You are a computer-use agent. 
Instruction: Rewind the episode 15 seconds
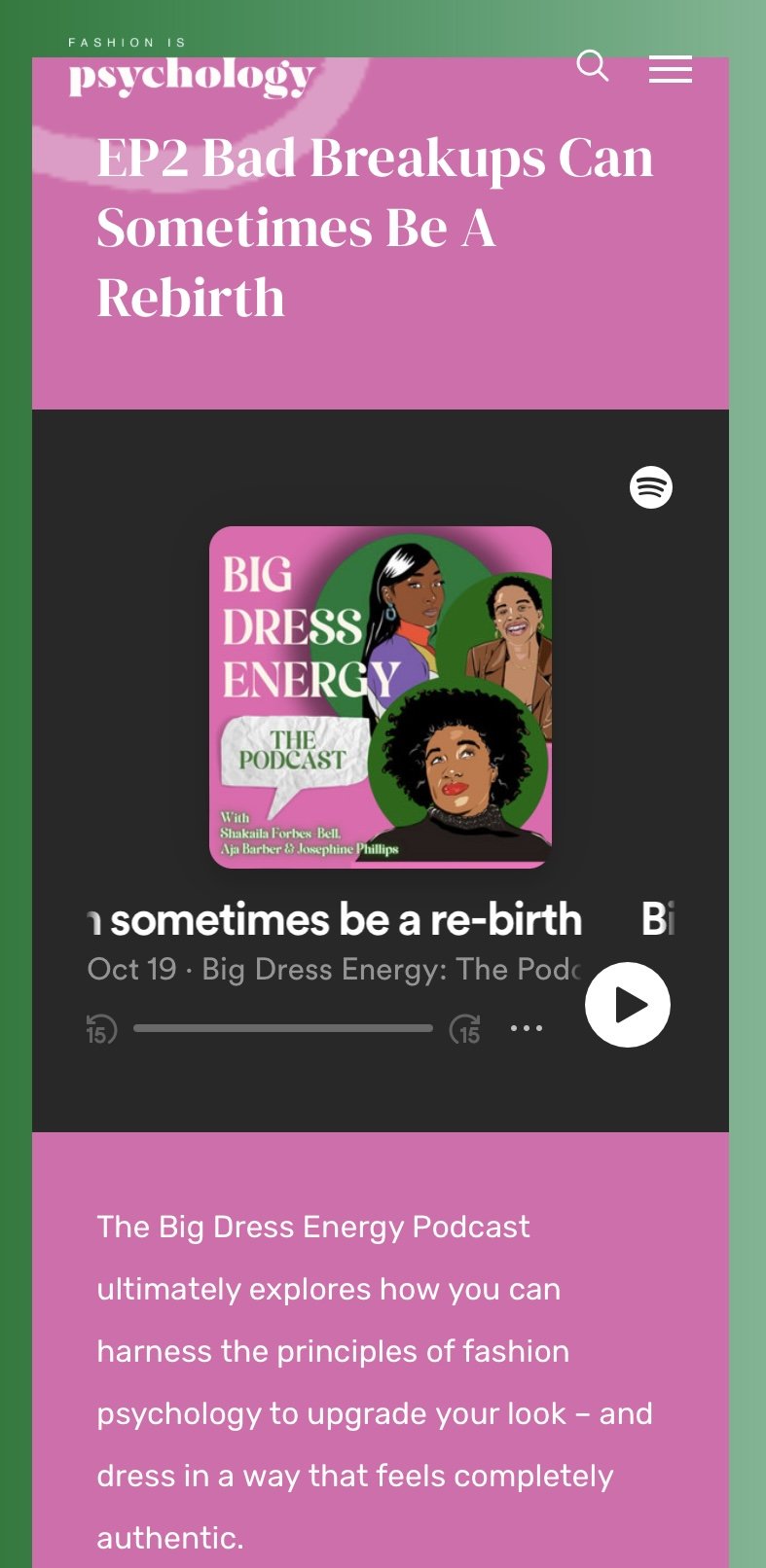[x=101, y=1028]
